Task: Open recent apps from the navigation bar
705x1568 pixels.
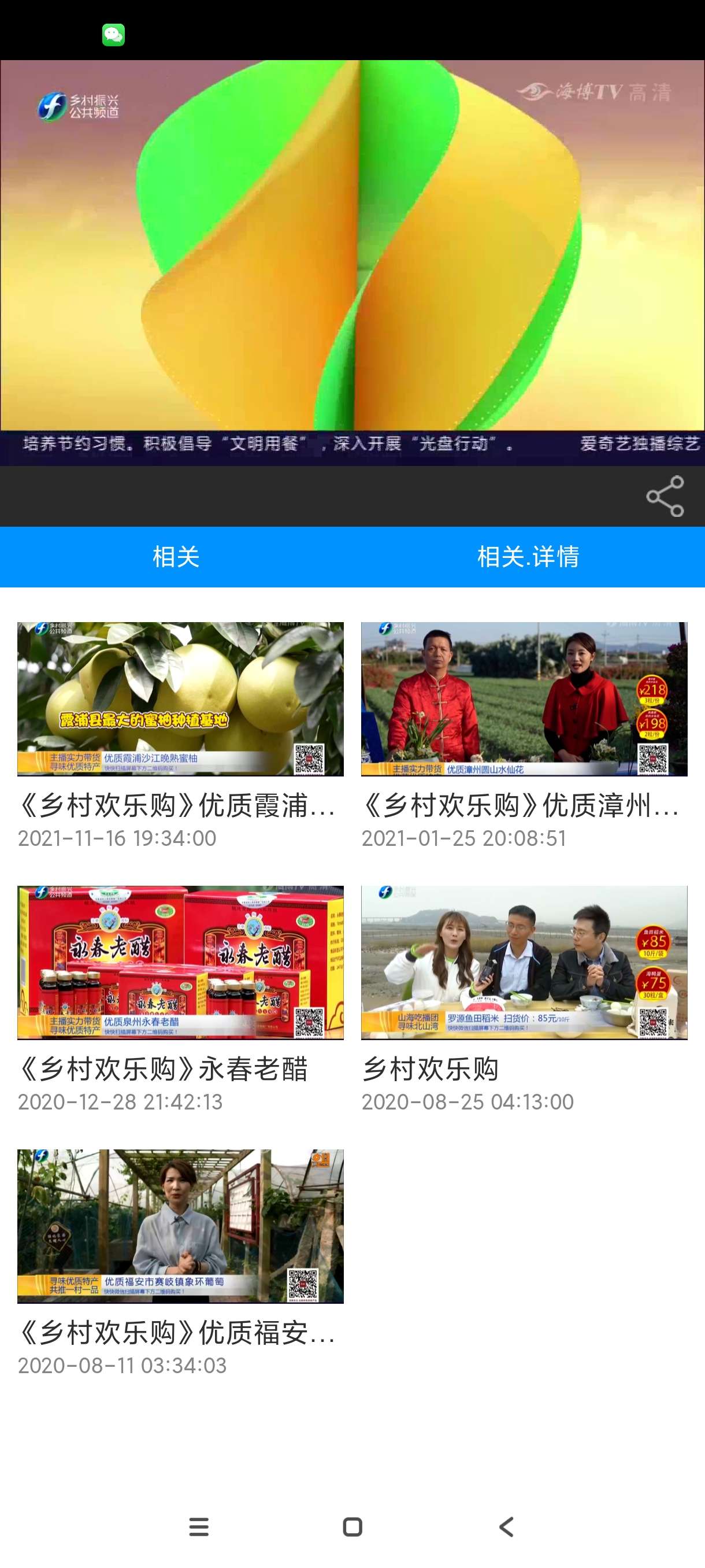Action: 199,1526
